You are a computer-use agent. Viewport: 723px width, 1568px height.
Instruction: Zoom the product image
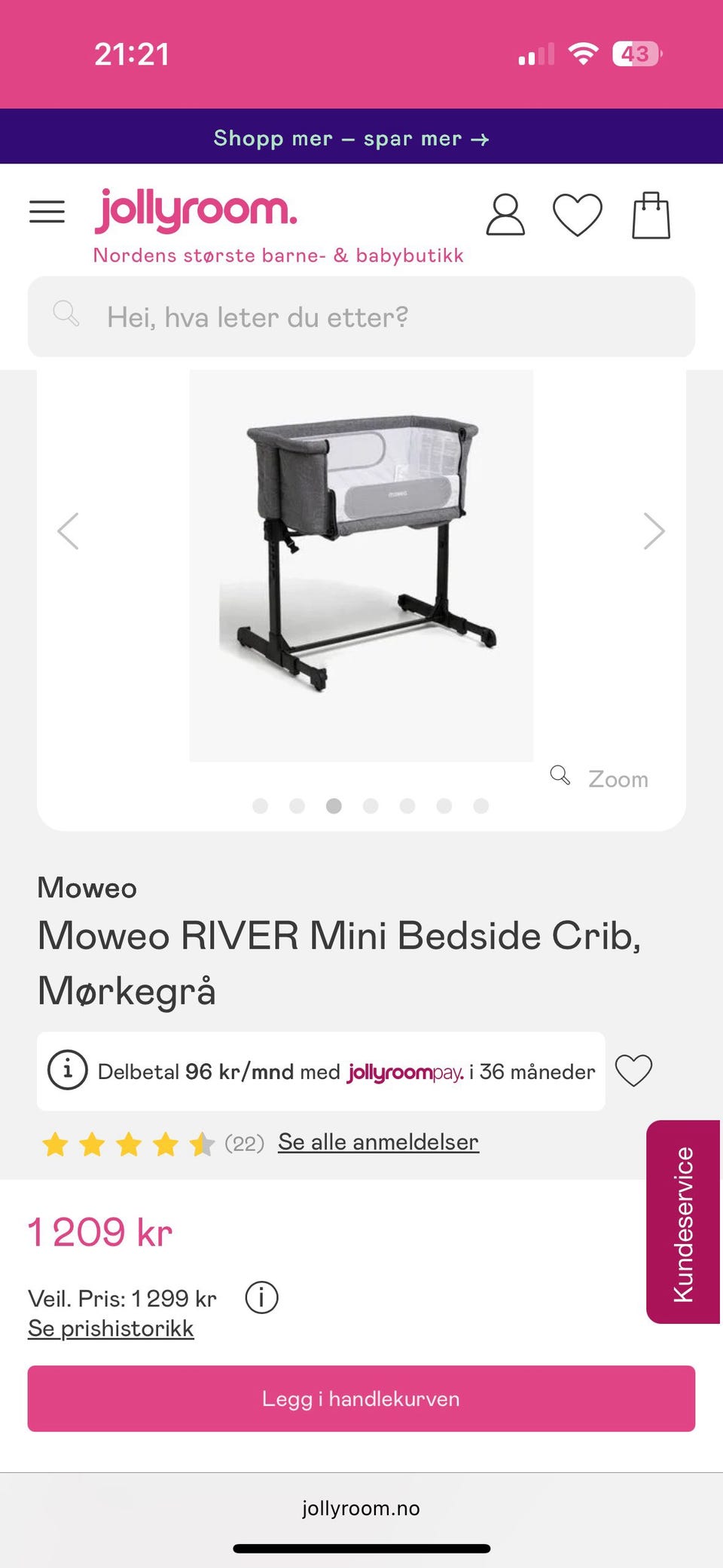tap(600, 778)
